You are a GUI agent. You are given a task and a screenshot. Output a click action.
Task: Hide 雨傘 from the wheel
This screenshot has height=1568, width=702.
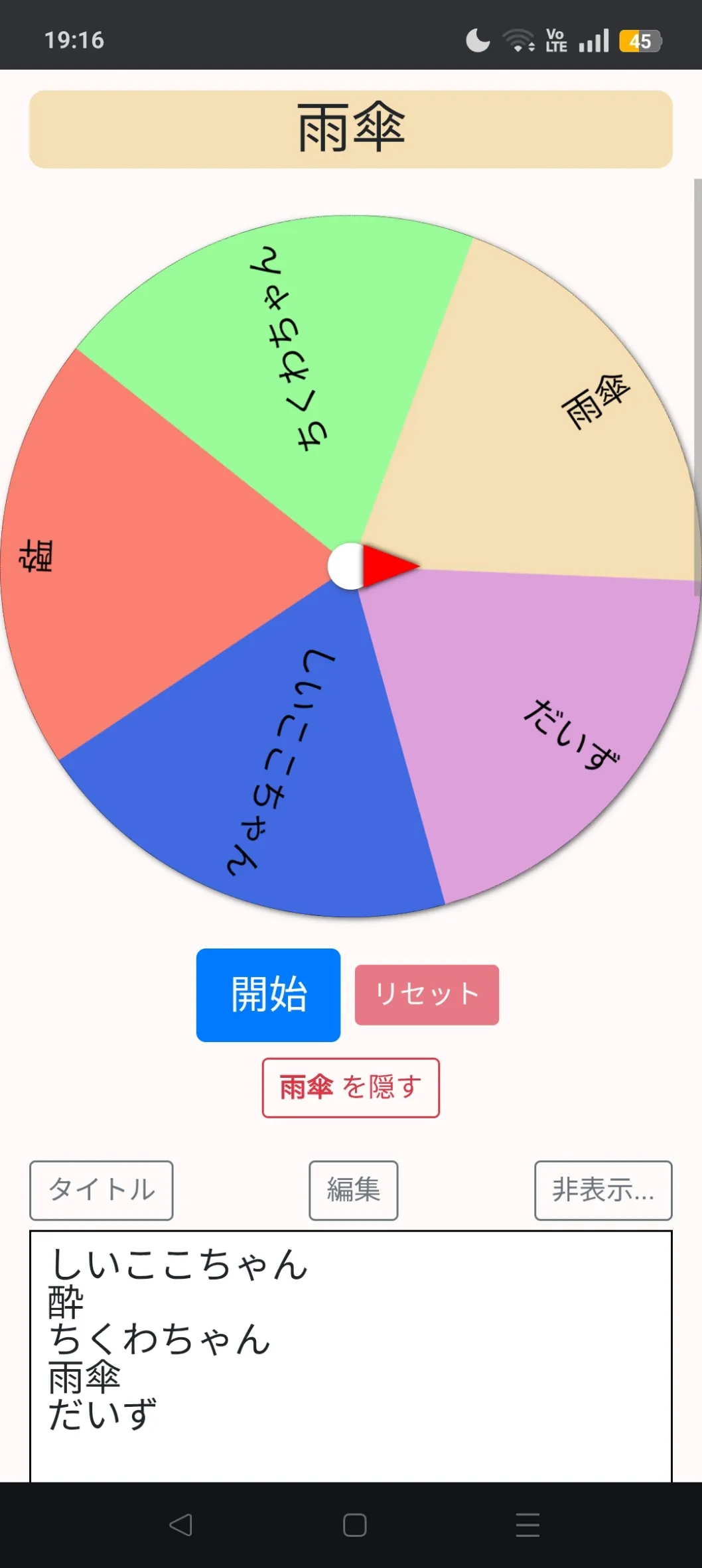click(350, 1087)
